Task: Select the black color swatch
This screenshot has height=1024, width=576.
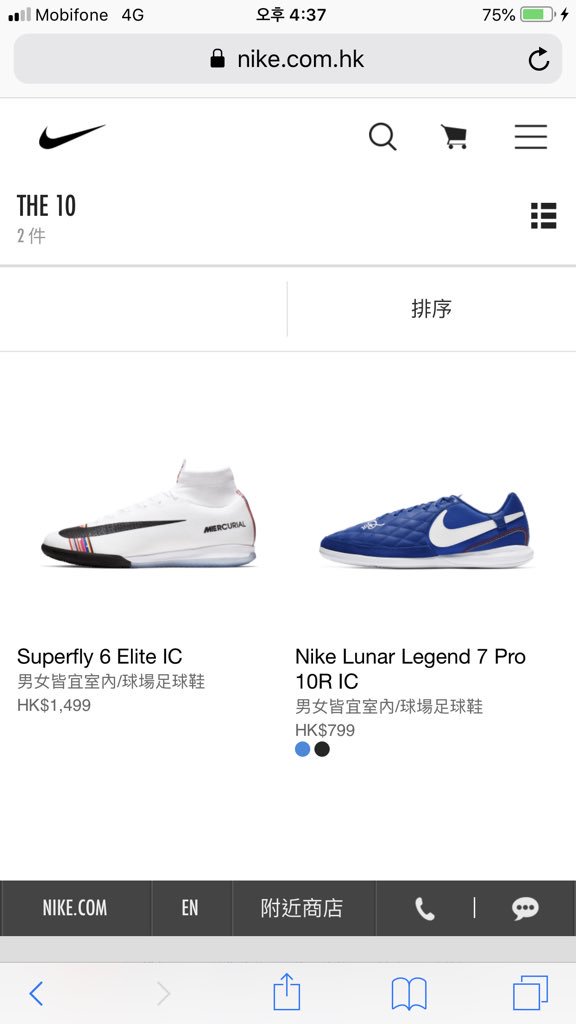Action: 322,749
